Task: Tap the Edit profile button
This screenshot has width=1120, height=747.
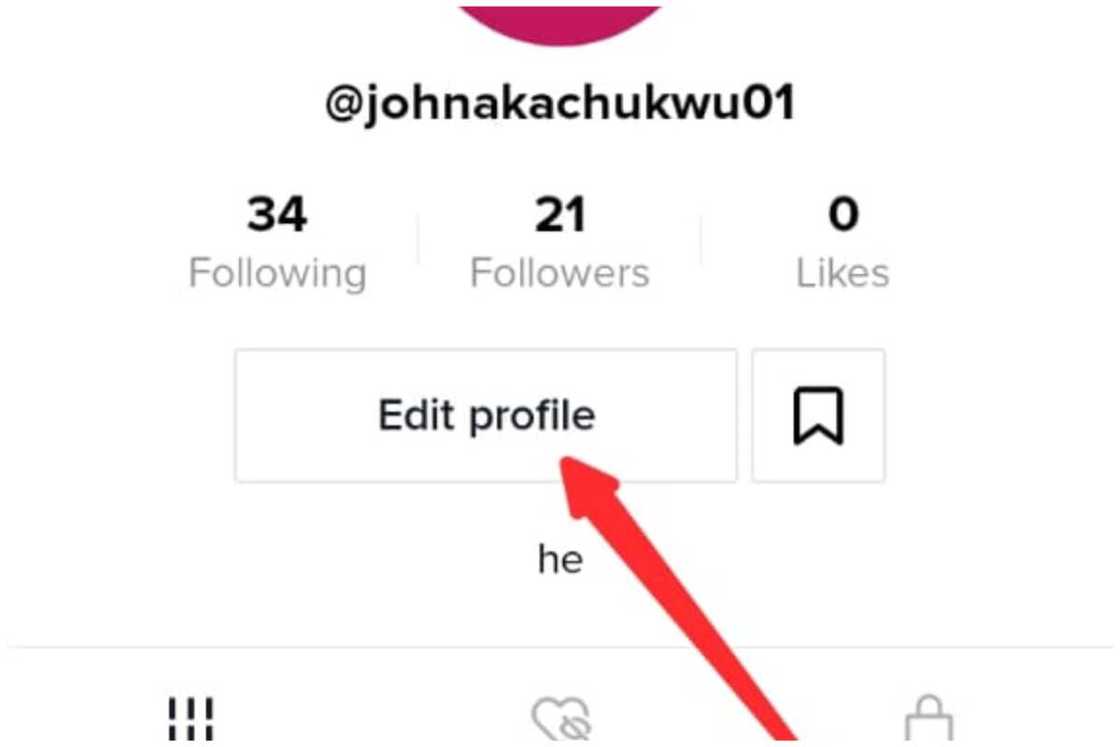Action: tap(486, 415)
